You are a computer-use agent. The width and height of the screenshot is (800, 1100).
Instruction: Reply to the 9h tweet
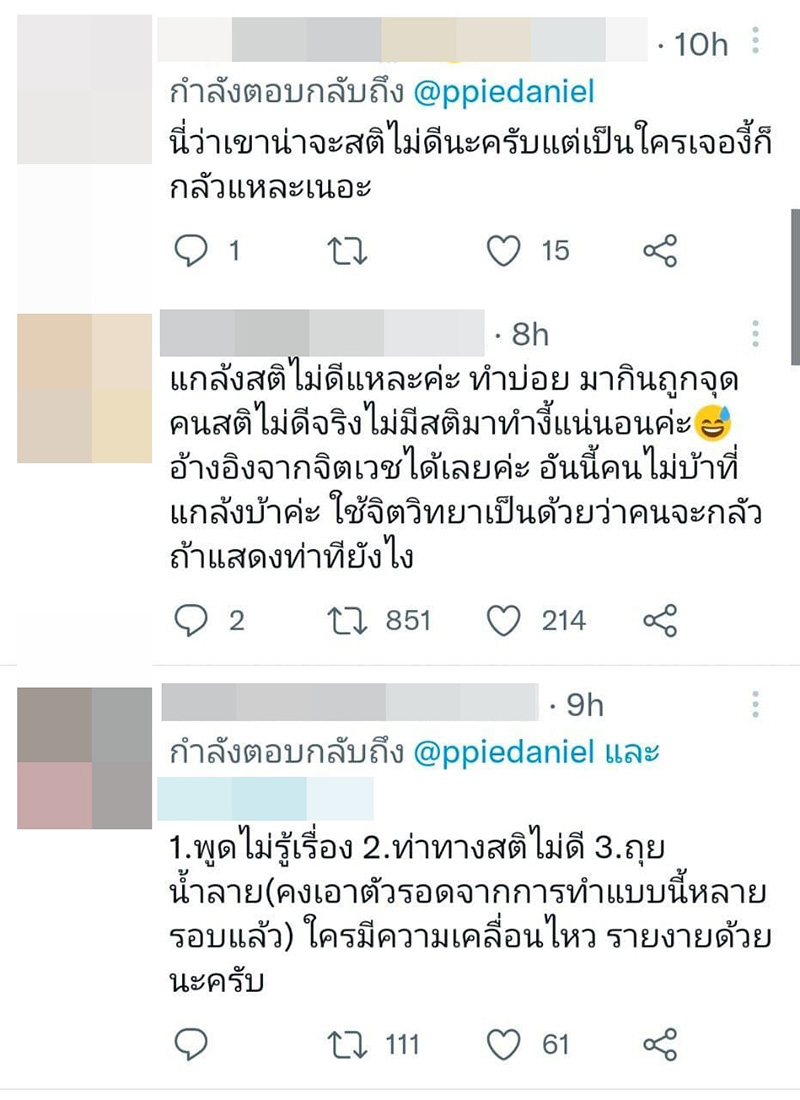click(191, 1045)
